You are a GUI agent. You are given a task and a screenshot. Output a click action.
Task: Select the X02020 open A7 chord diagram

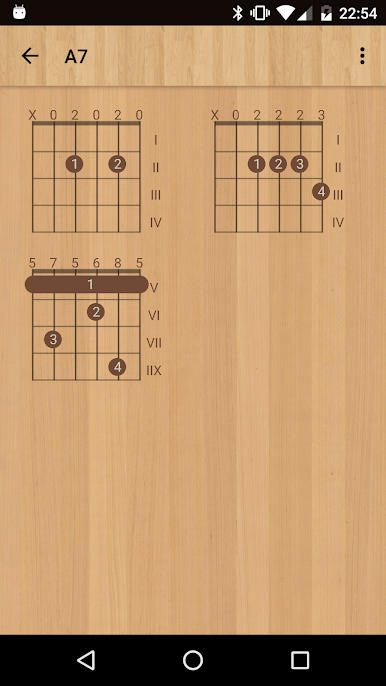[95, 171]
